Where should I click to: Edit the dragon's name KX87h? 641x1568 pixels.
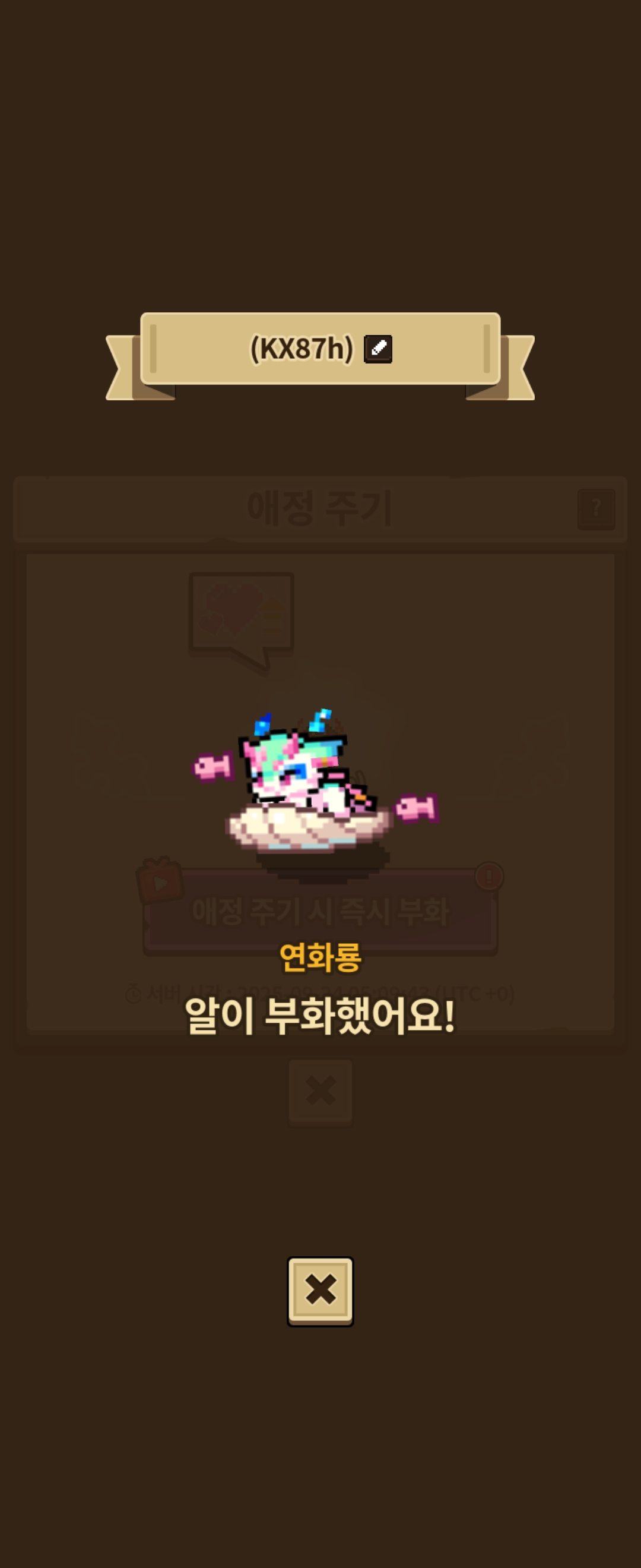[377, 349]
